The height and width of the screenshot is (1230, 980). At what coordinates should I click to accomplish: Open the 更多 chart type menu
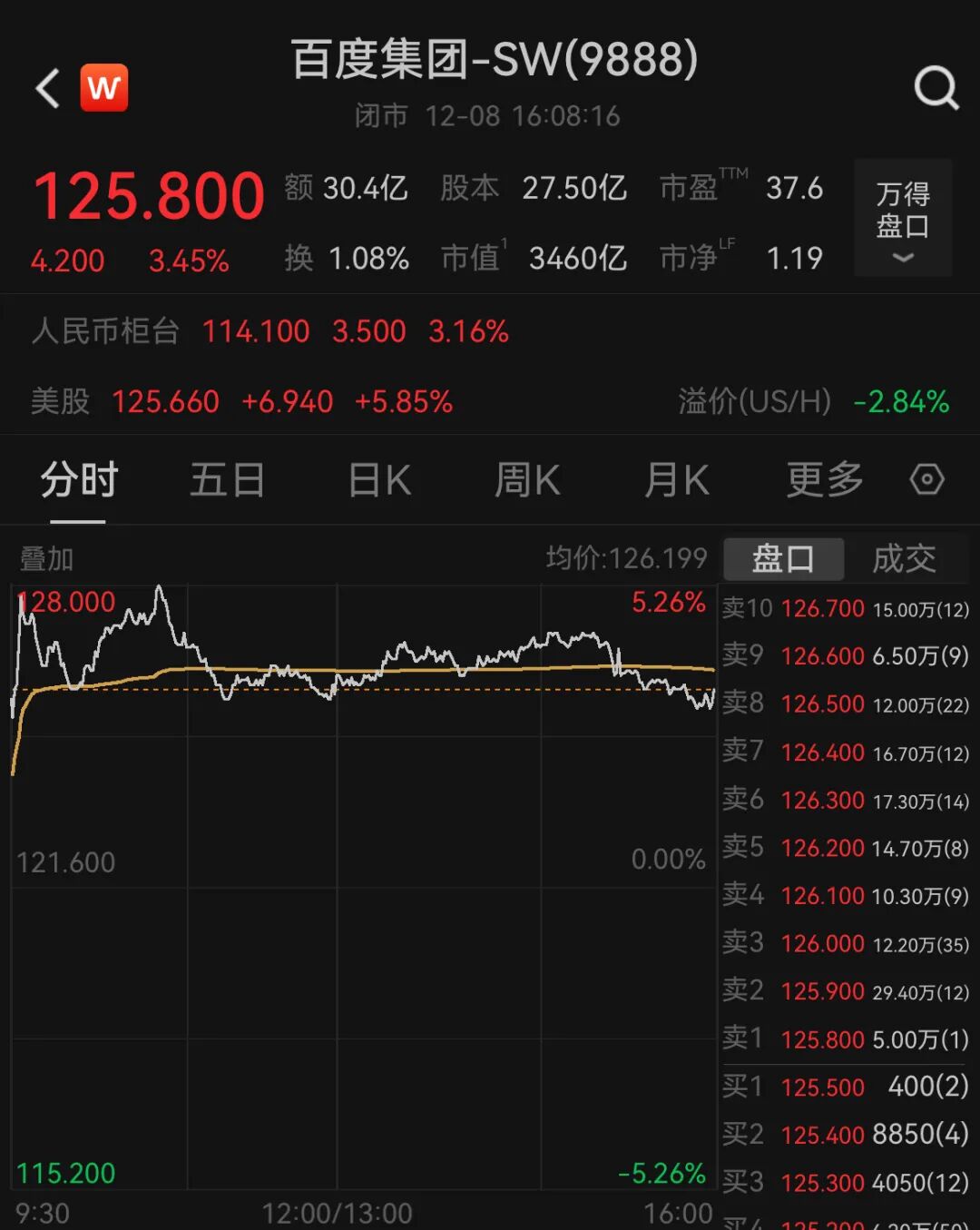coord(822,480)
